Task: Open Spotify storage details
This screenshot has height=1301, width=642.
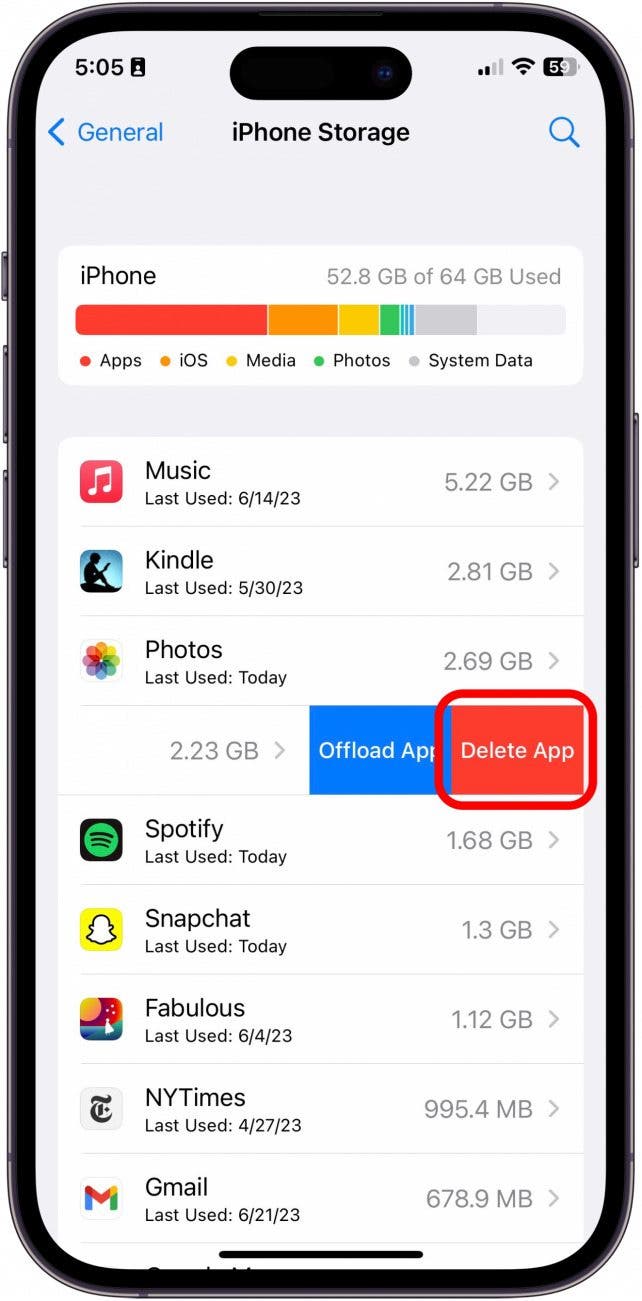Action: pos(321,840)
